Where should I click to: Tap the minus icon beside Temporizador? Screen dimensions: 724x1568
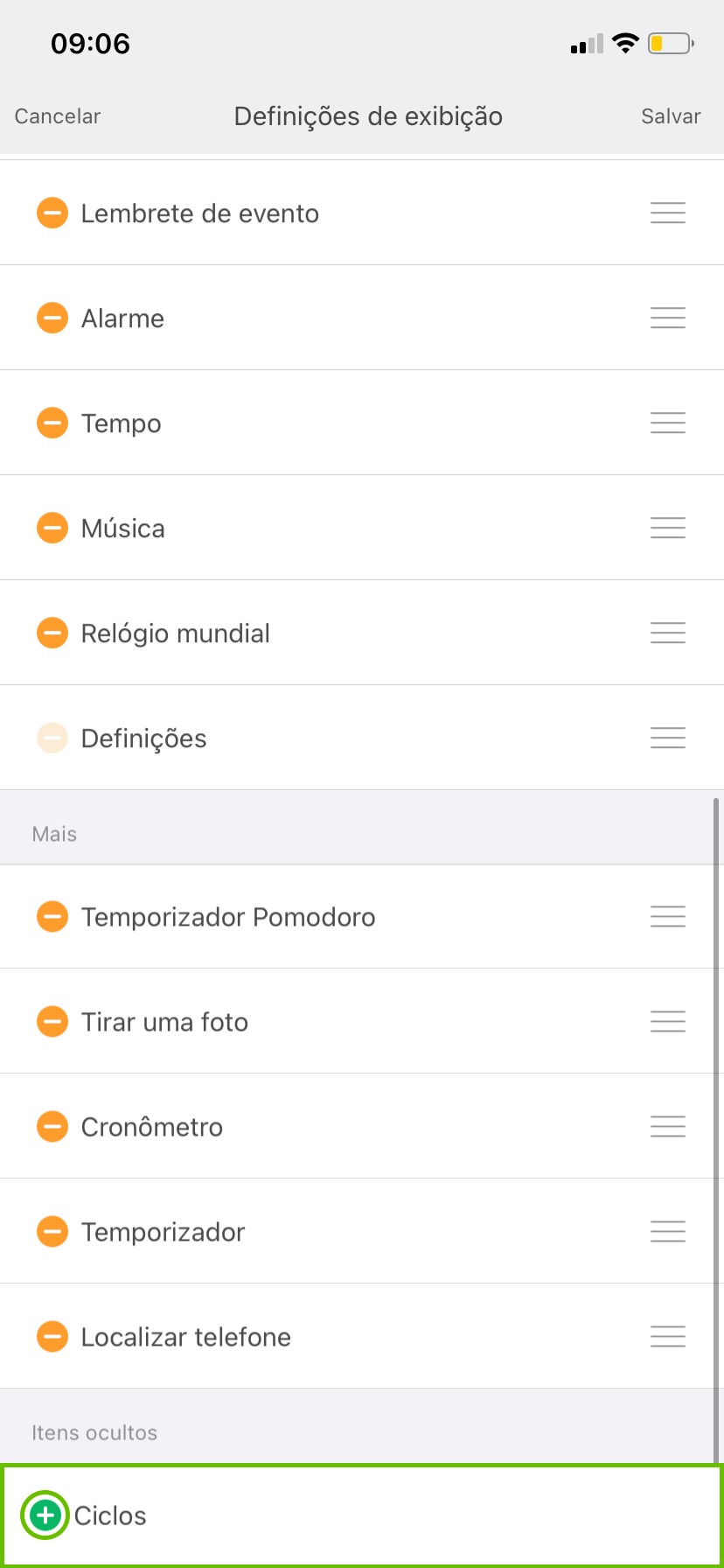[52, 1231]
